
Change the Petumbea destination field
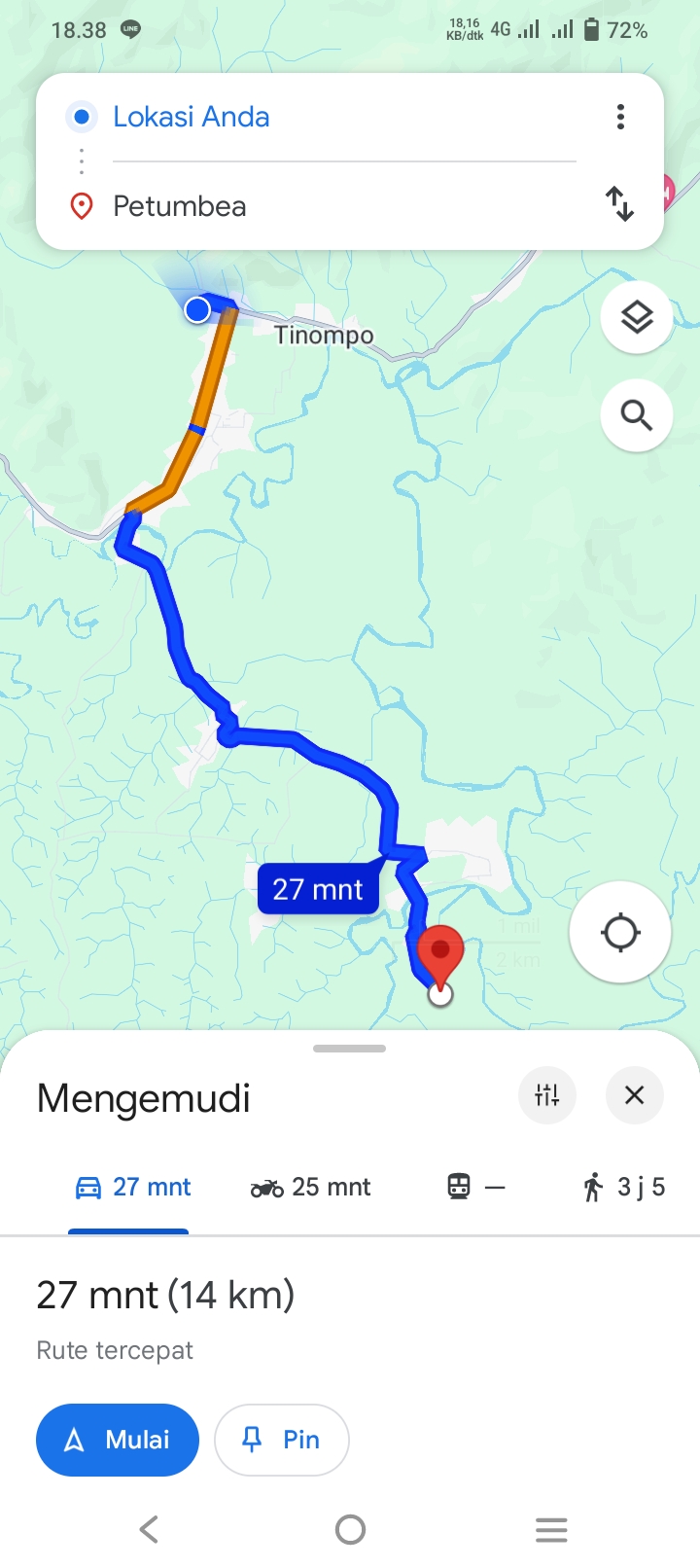(344, 206)
